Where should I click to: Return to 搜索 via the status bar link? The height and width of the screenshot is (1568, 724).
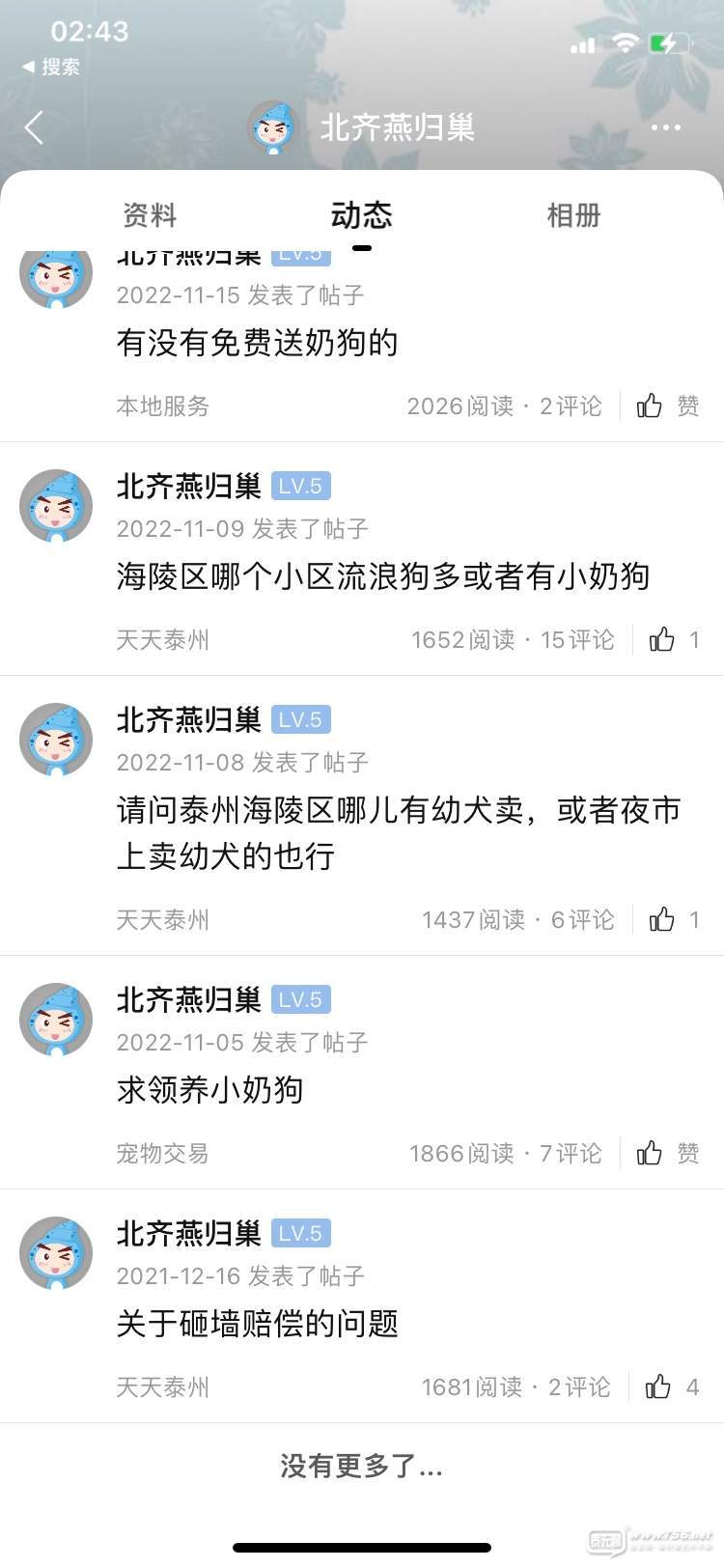click(x=52, y=67)
